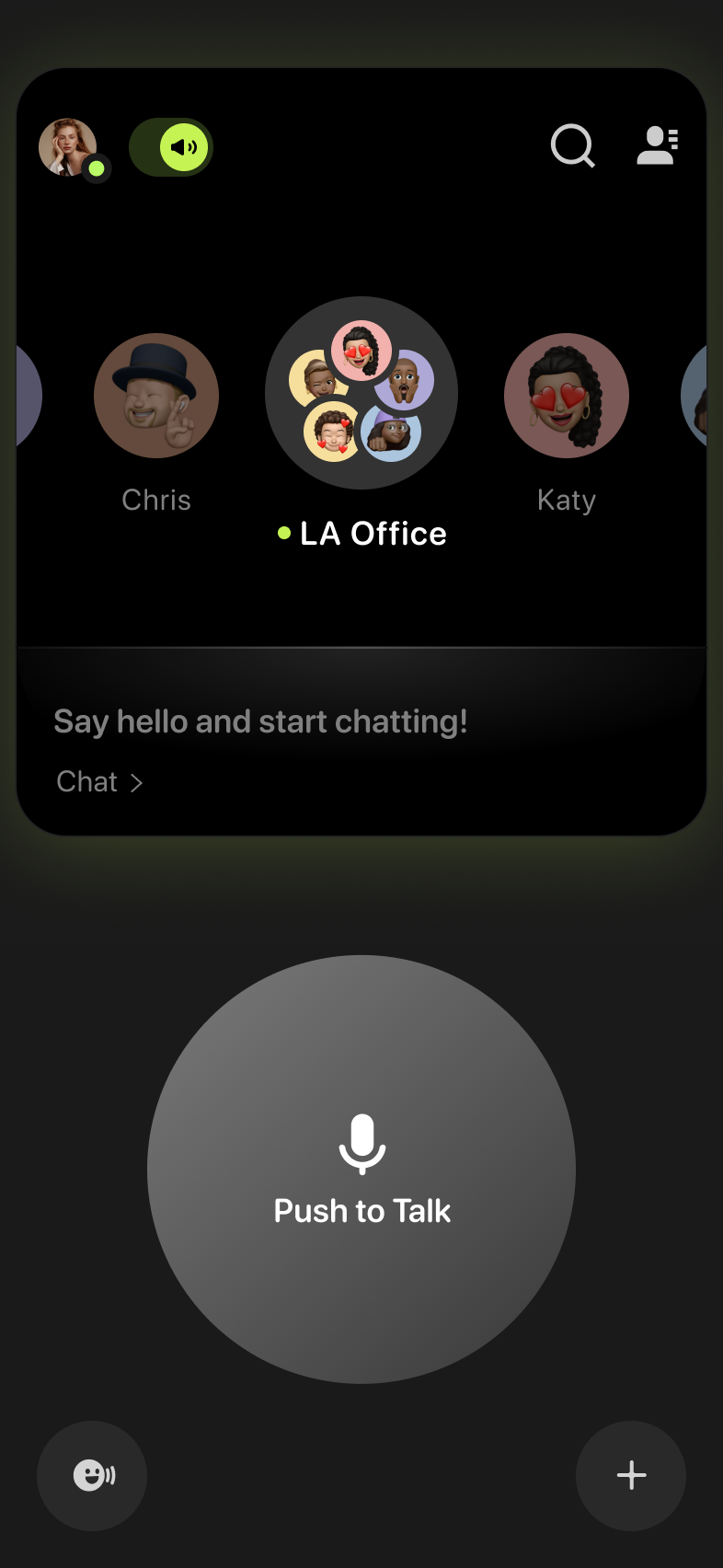Open your profile avatar
Viewport: 723px width, 1568px height.
tap(69, 147)
